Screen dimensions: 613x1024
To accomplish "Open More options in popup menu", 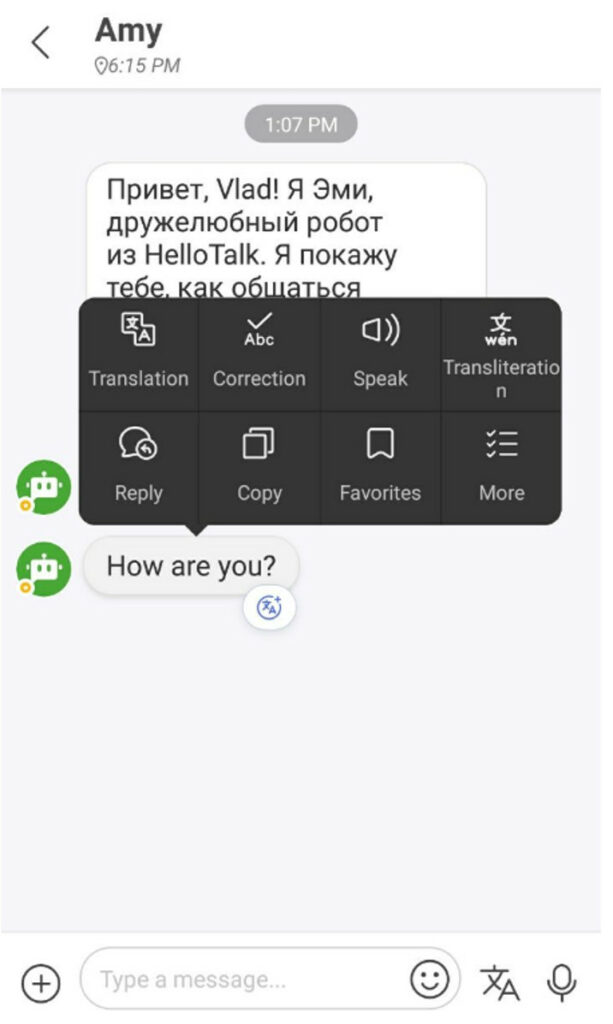I will coord(501,468).
